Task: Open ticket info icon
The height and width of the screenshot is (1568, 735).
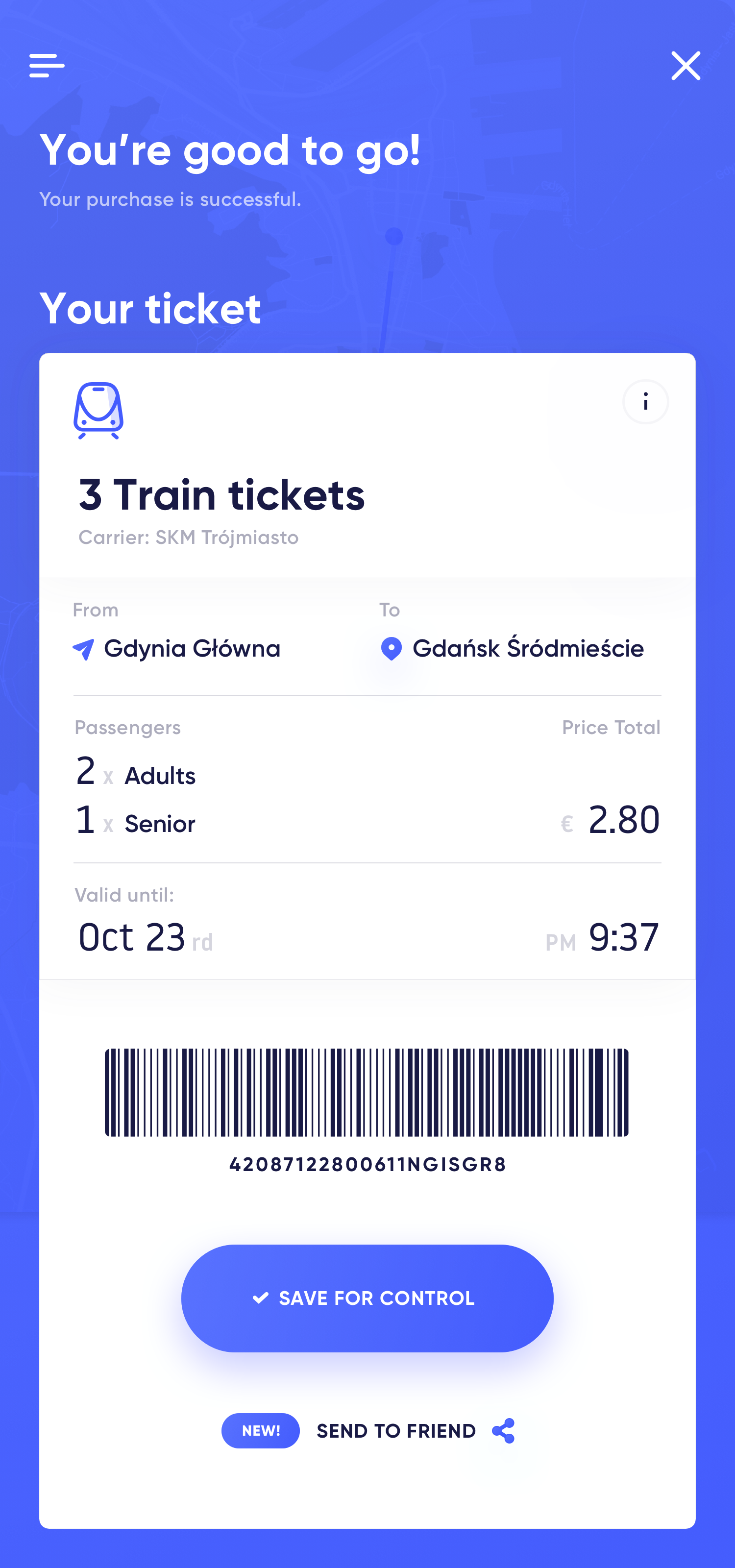Action: [645, 402]
